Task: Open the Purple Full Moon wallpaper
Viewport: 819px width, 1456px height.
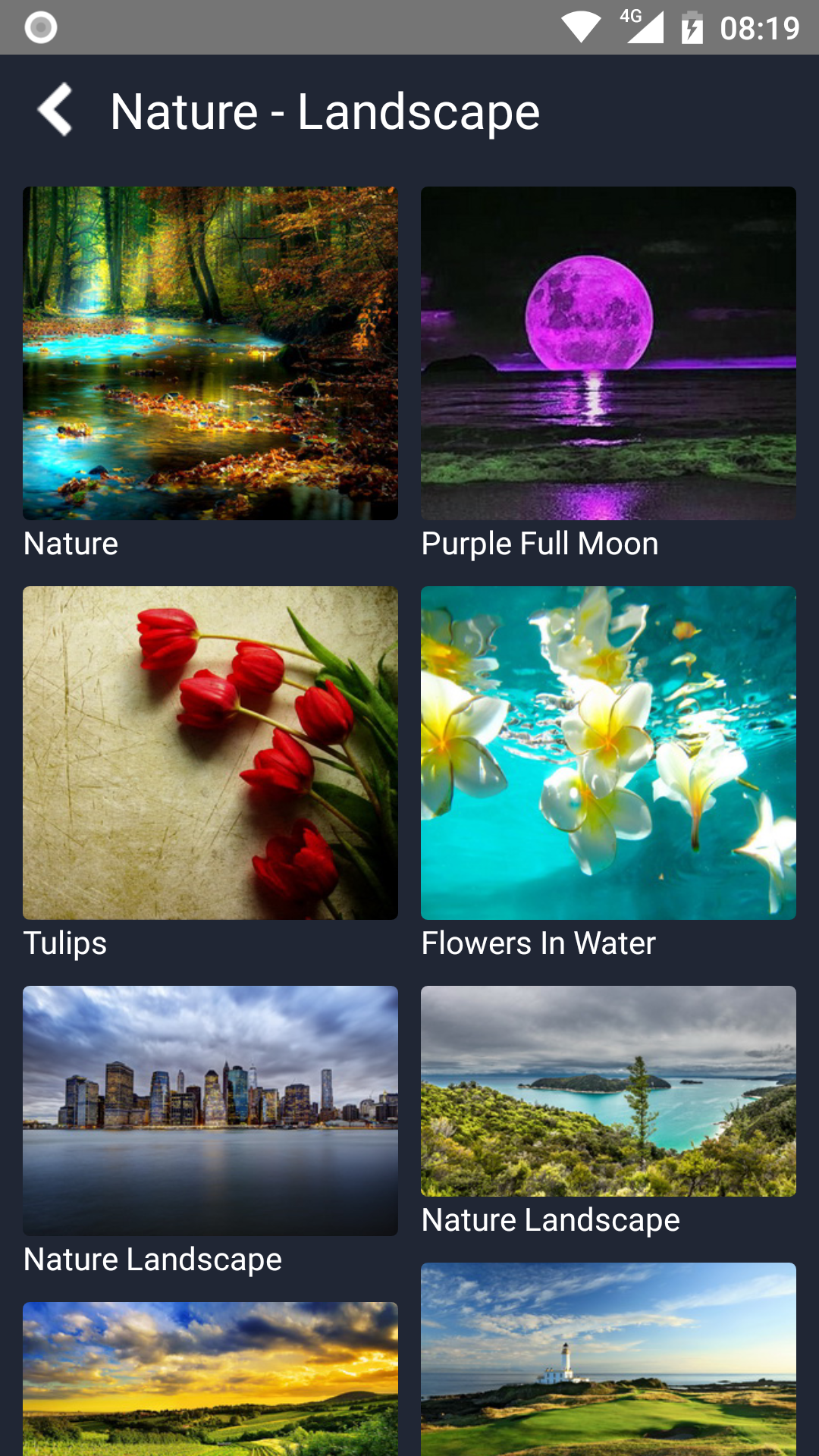Action: coord(608,353)
